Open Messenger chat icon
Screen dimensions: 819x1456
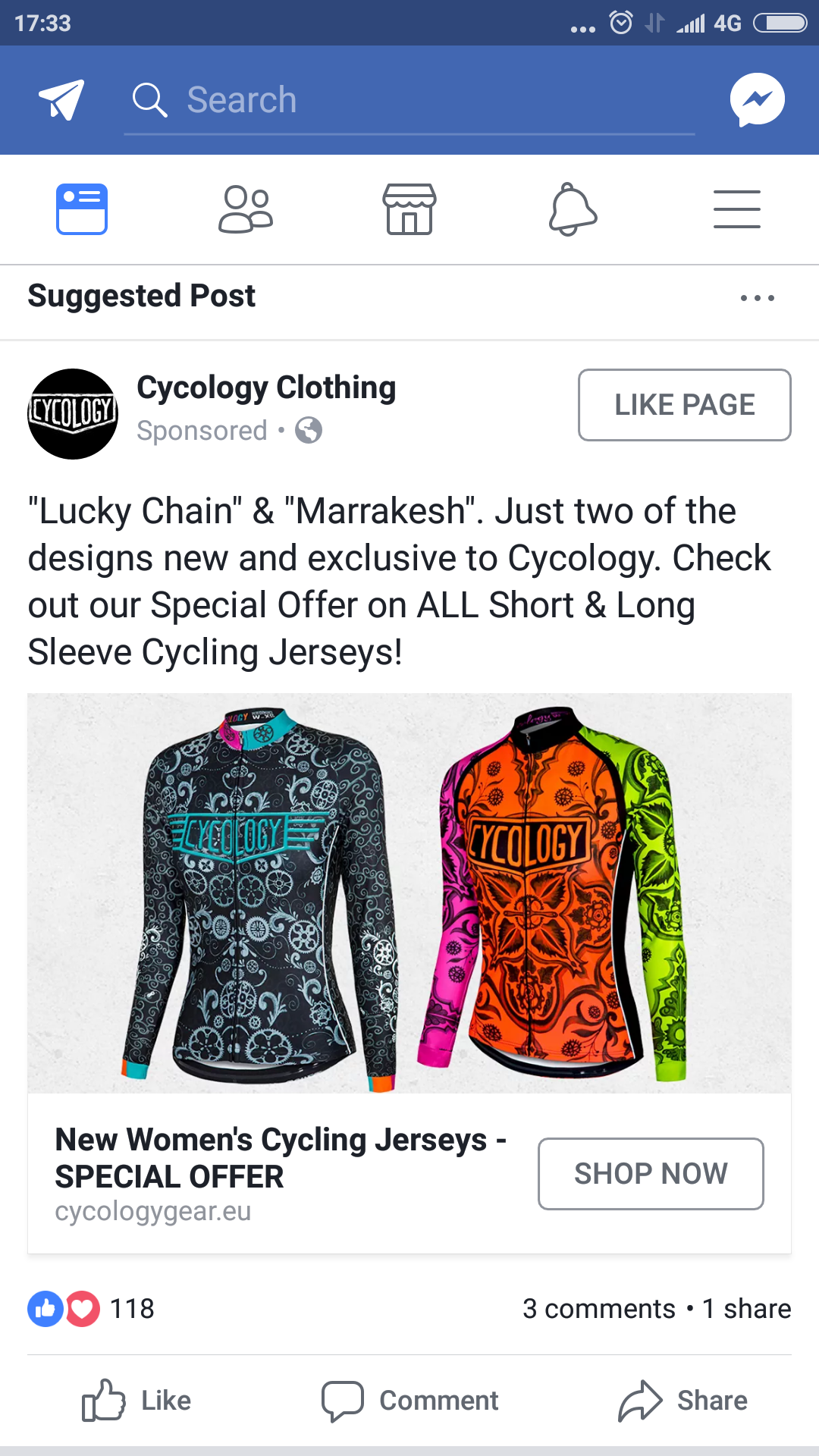coord(757,99)
